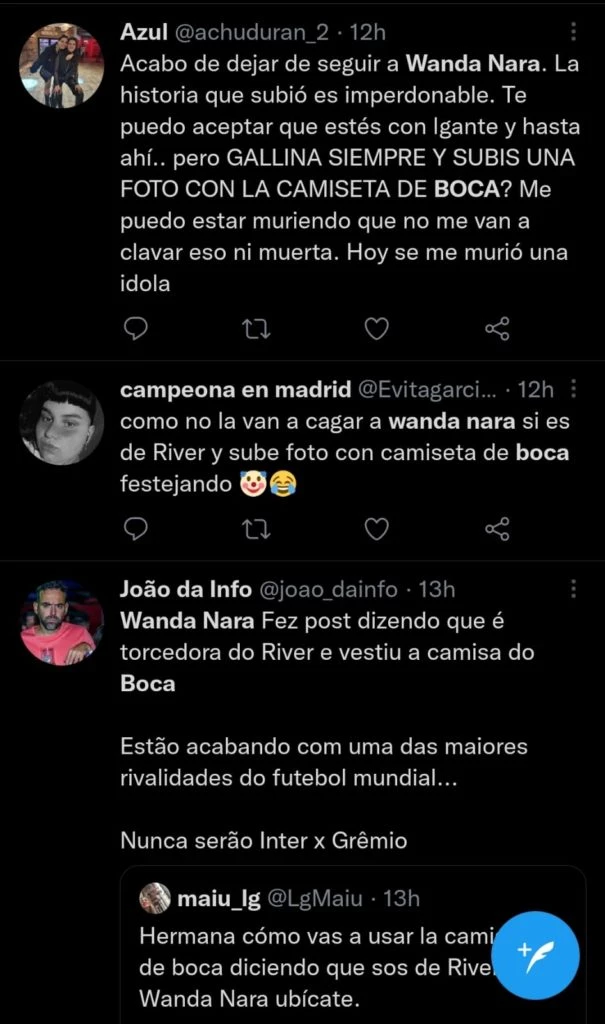Like Azul's tweet
605x1024 pixels.
[x=376, y=328]
